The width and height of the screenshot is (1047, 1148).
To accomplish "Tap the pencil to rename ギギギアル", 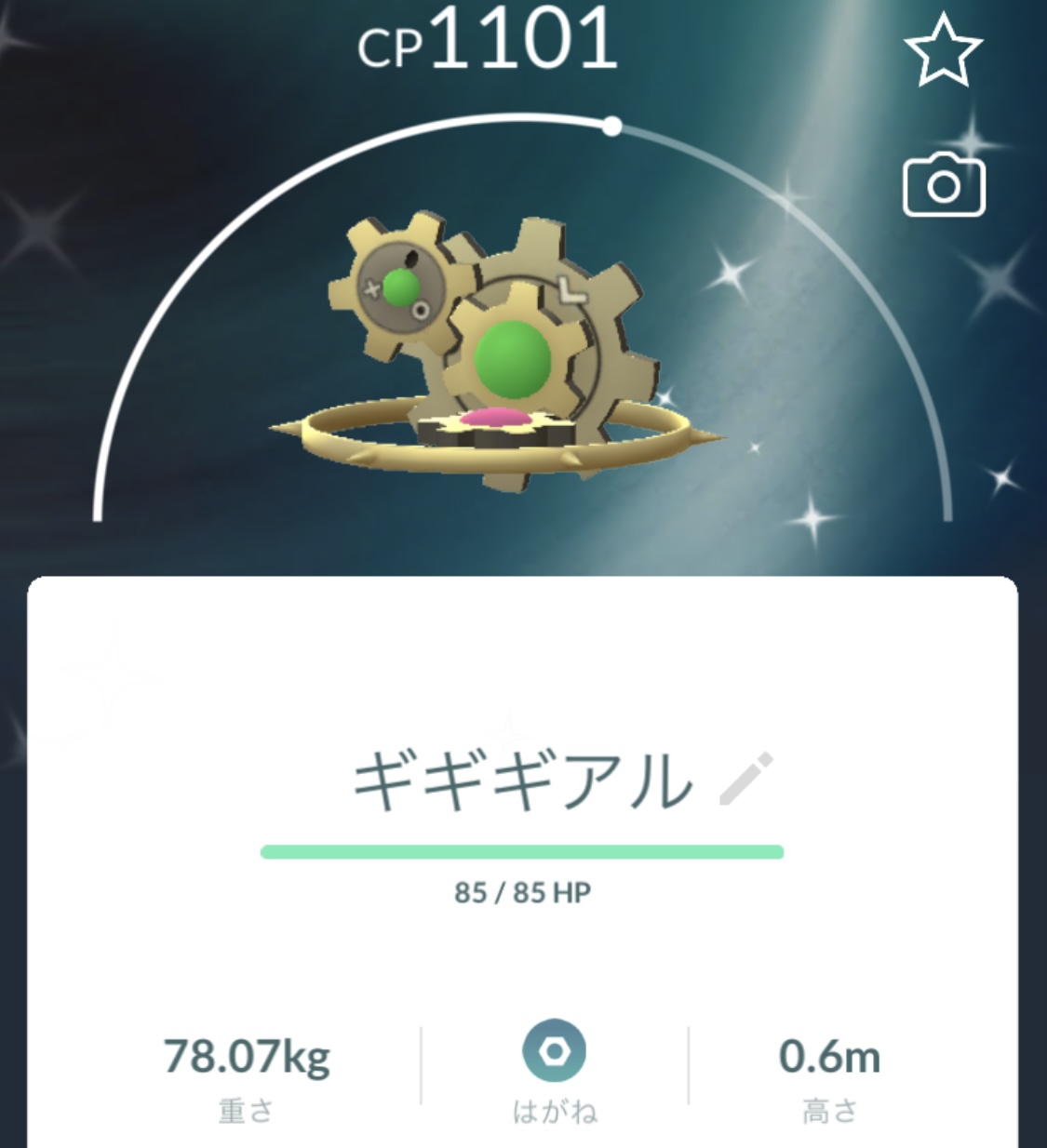I will coord(746,780).
